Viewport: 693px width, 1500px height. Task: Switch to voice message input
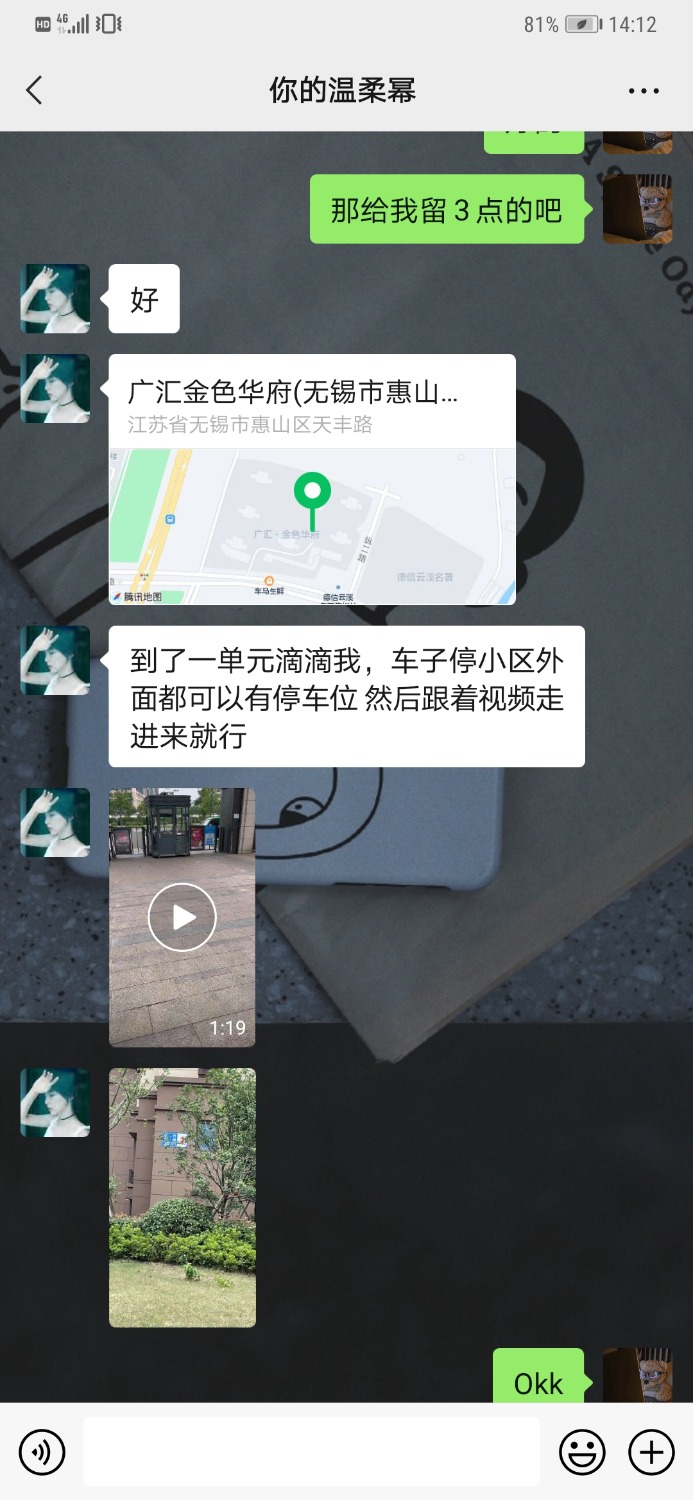[42, 1451]
